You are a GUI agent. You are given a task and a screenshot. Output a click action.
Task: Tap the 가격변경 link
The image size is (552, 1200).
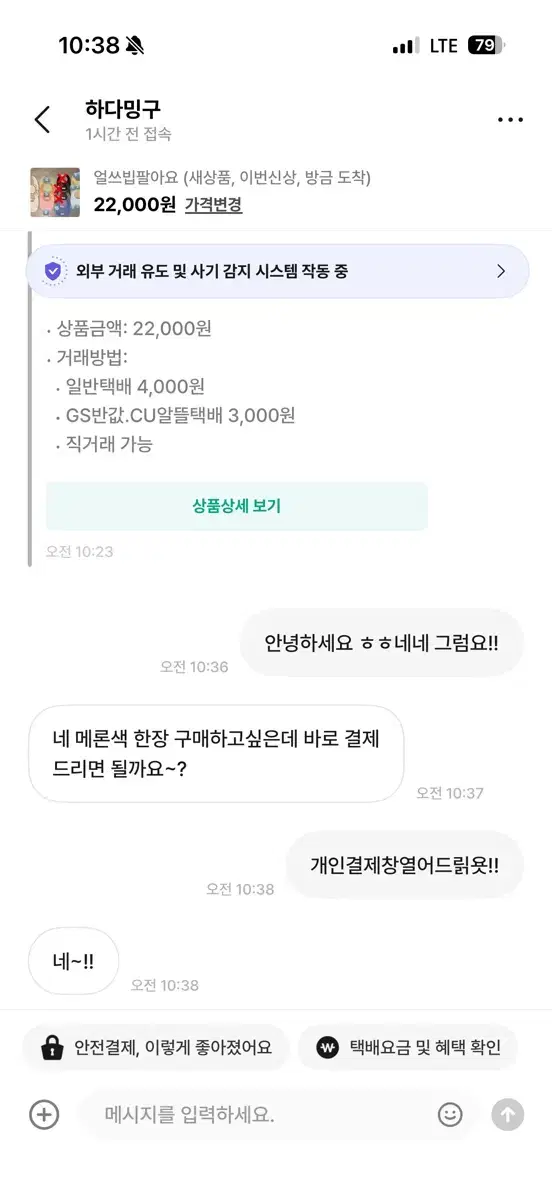(213, 205)
